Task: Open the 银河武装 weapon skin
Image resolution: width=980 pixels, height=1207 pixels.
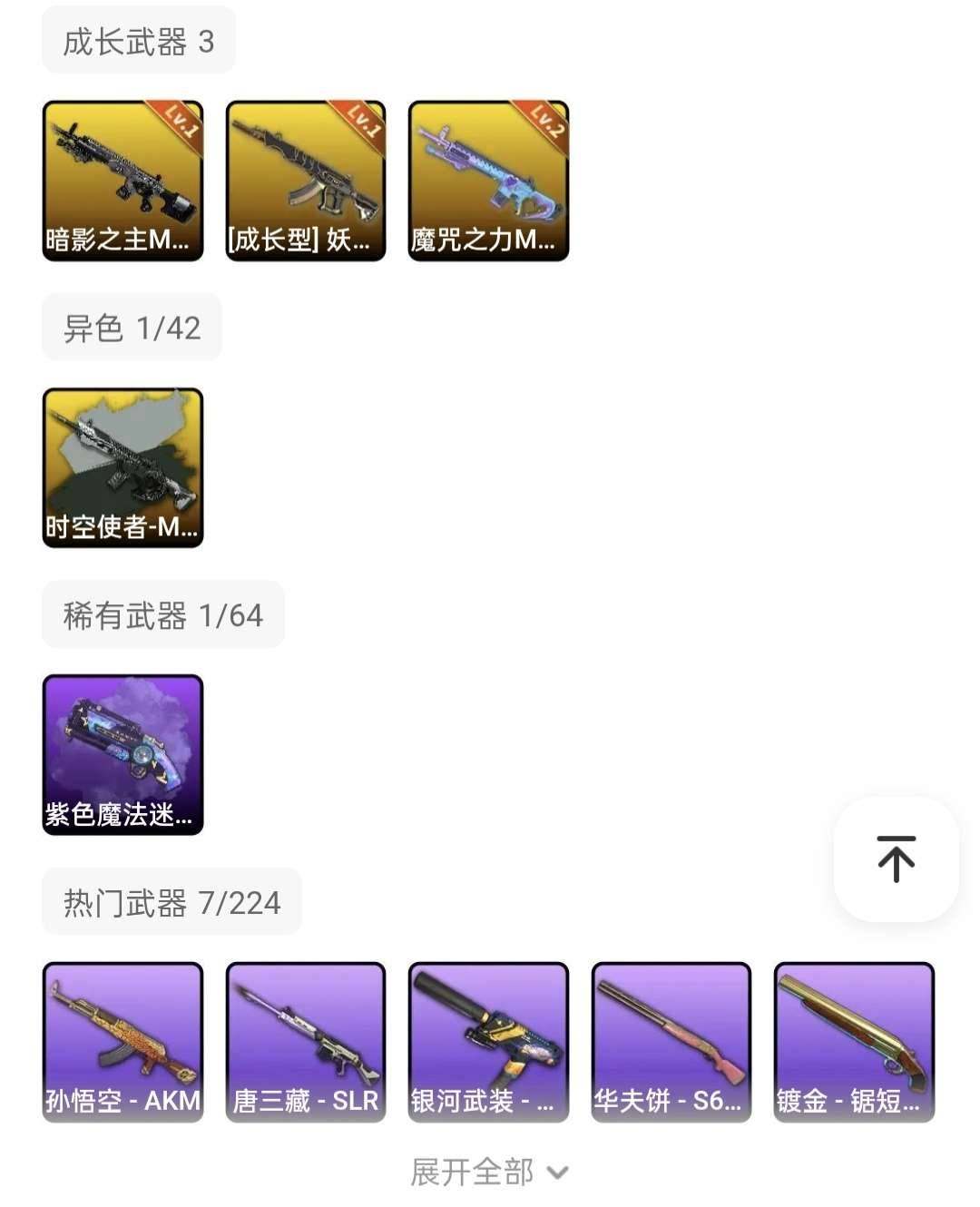Action: pyautogui.click(x=488, y=1042)
